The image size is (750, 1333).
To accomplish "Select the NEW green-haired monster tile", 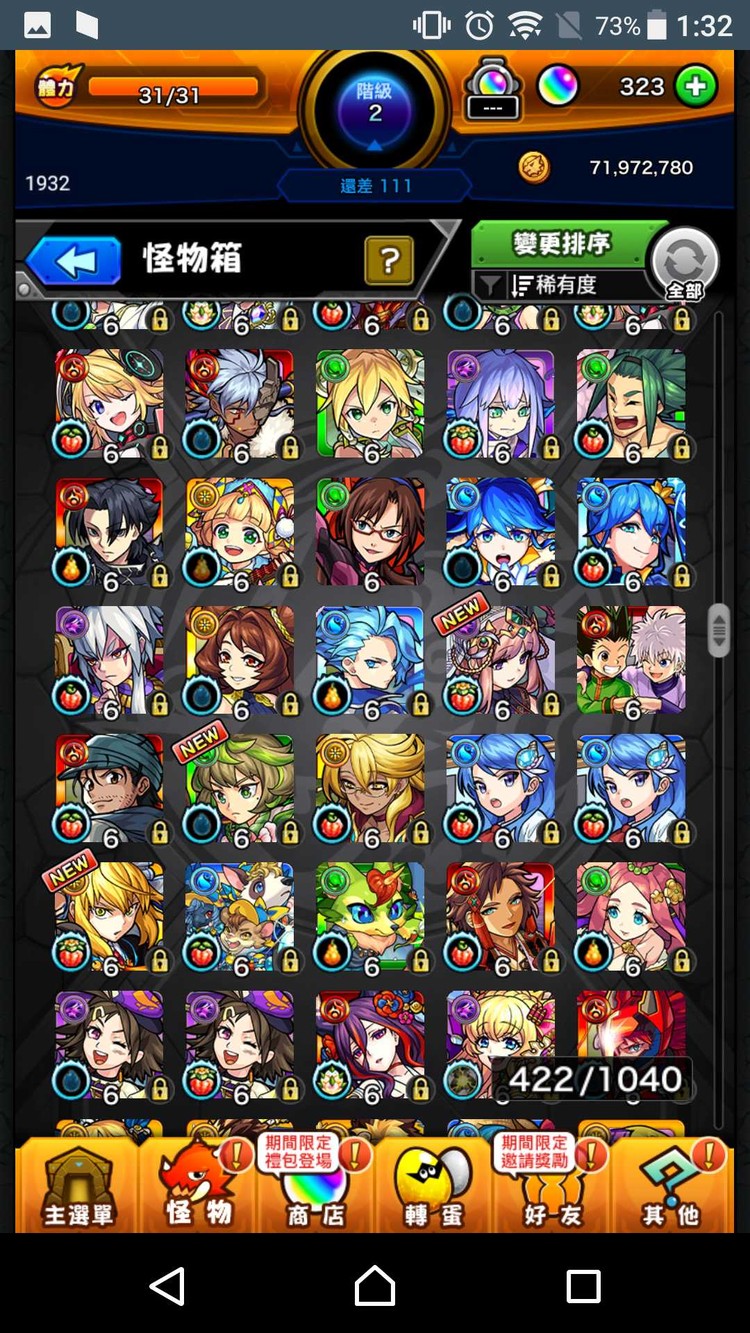I will (x=240, y=788).
